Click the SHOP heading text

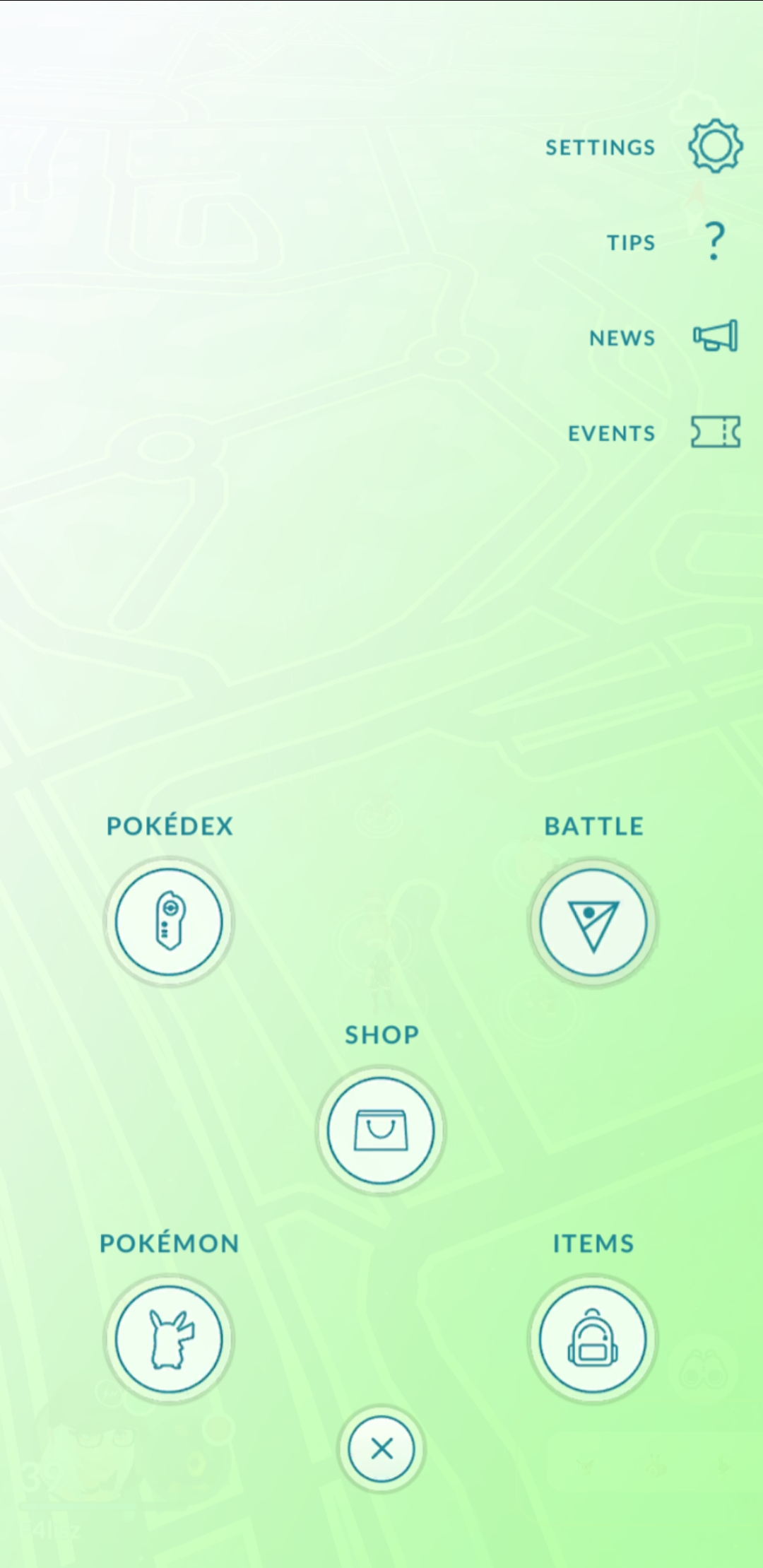click(381, 1034)
